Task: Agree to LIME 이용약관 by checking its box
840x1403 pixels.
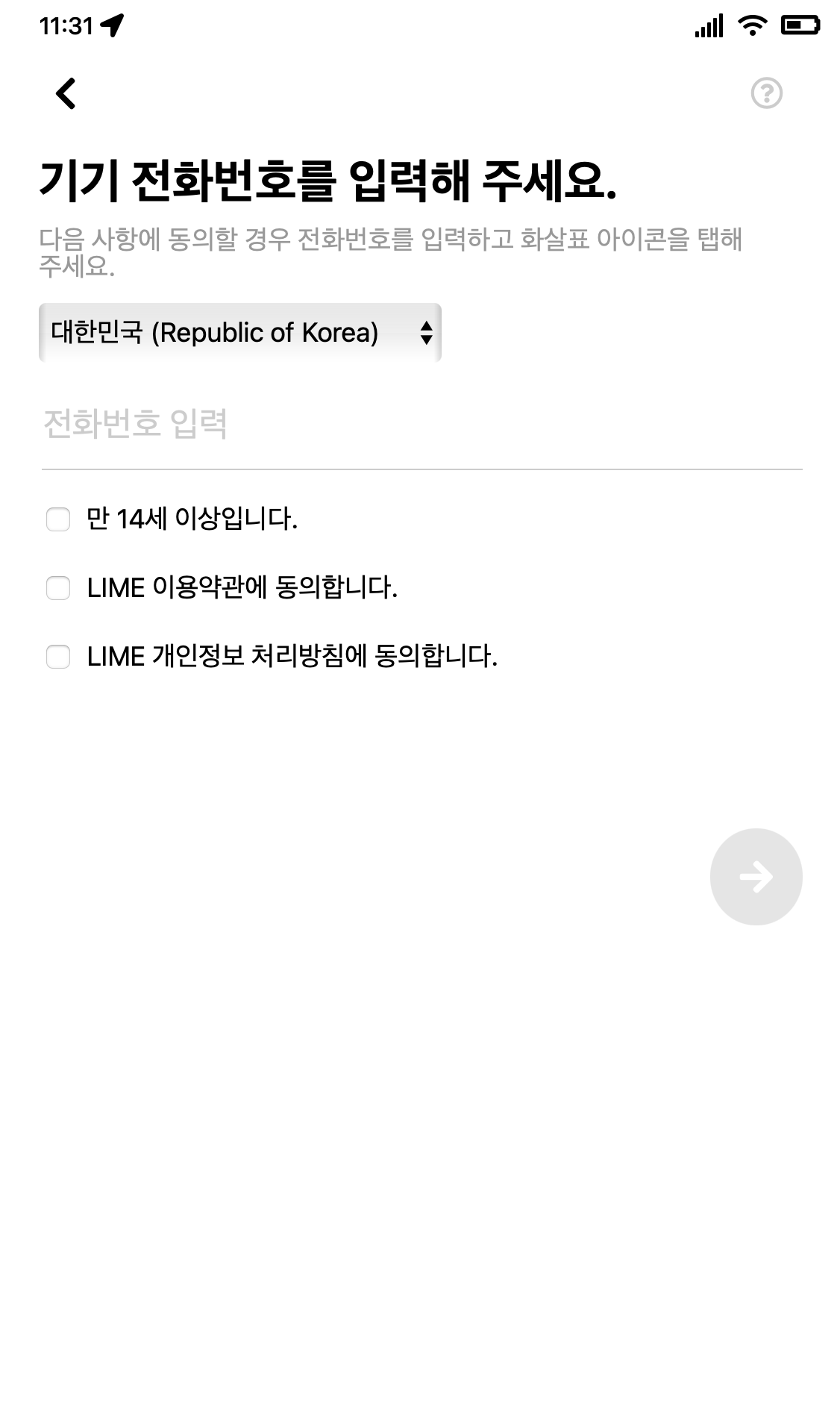Action: [x=59, y=590]
